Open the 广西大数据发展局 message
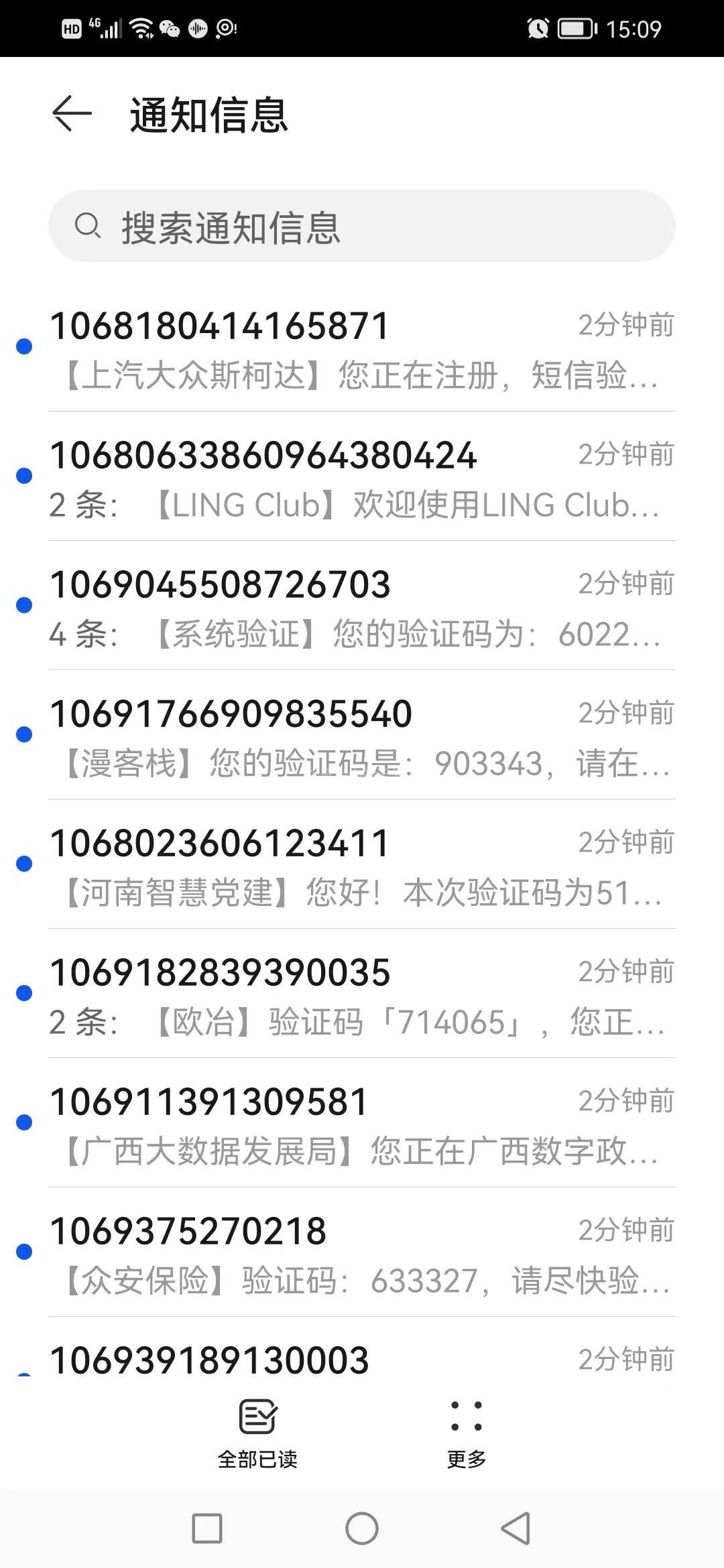 click(362, 1123)
